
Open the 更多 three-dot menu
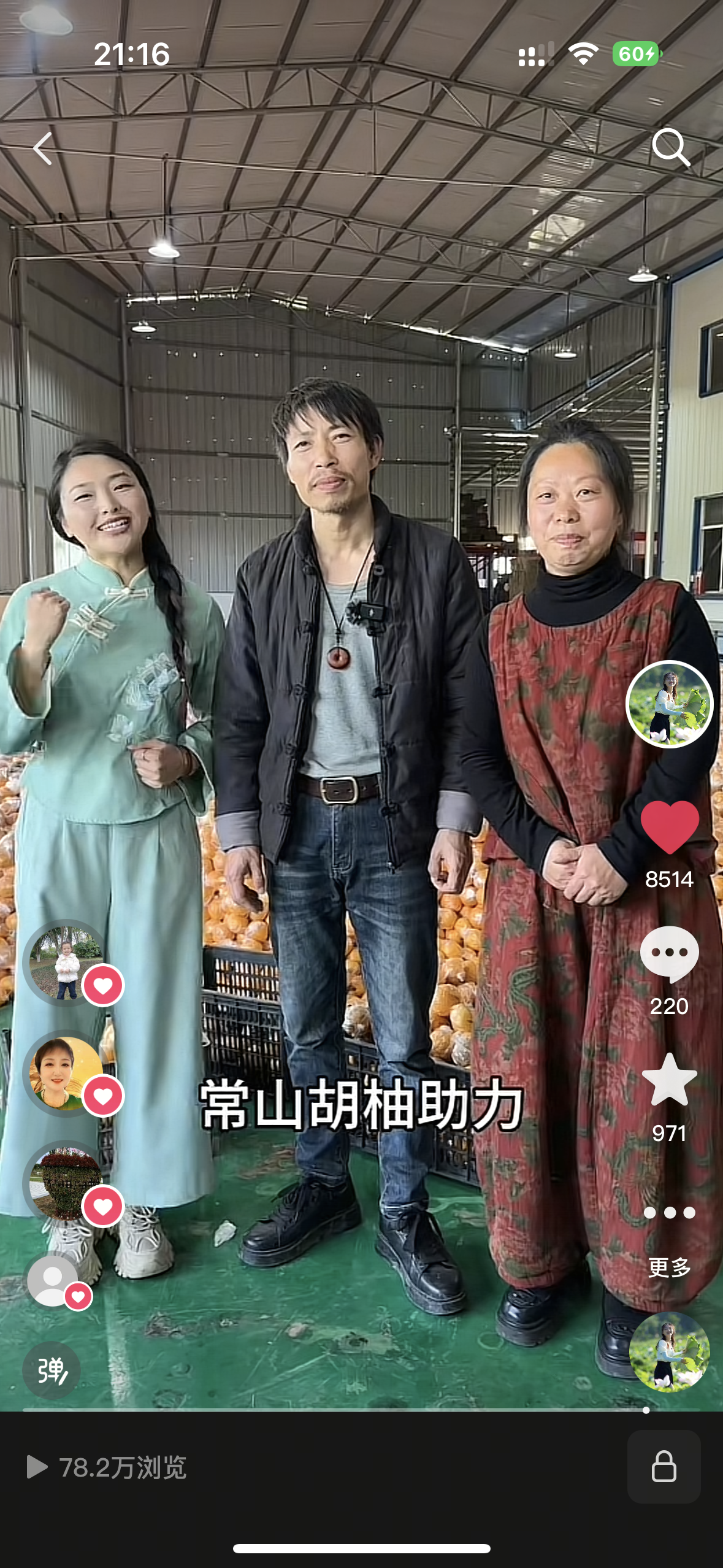click(669, 1213)
